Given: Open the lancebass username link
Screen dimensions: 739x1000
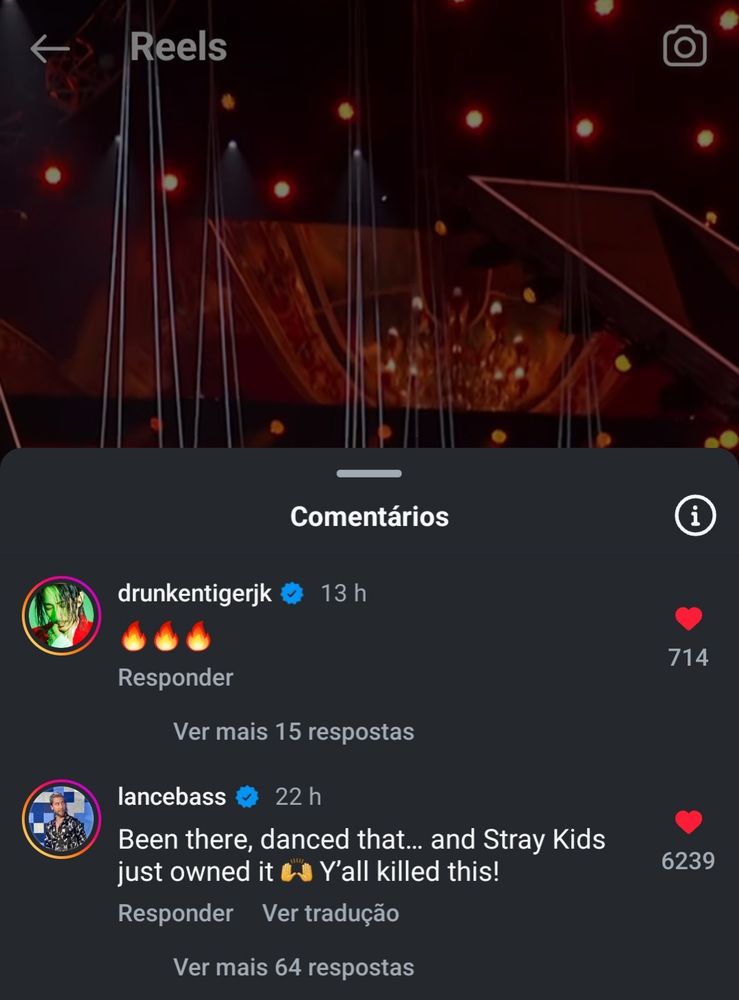Looking at the screenshot, I should tap(172, 797).
